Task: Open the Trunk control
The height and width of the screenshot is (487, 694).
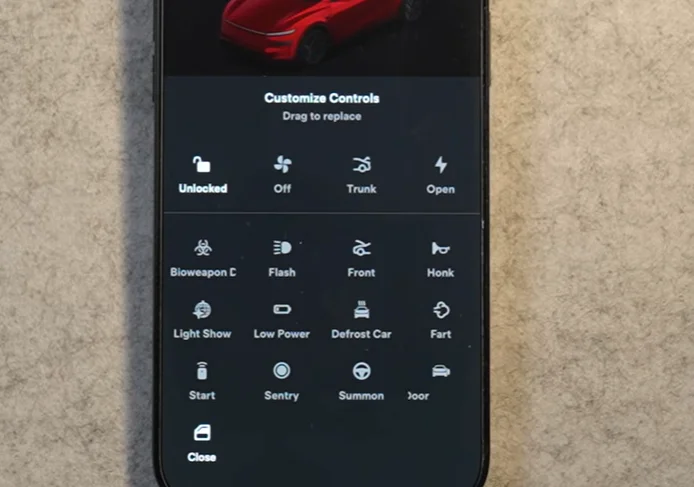Action: tap(361, 174)
